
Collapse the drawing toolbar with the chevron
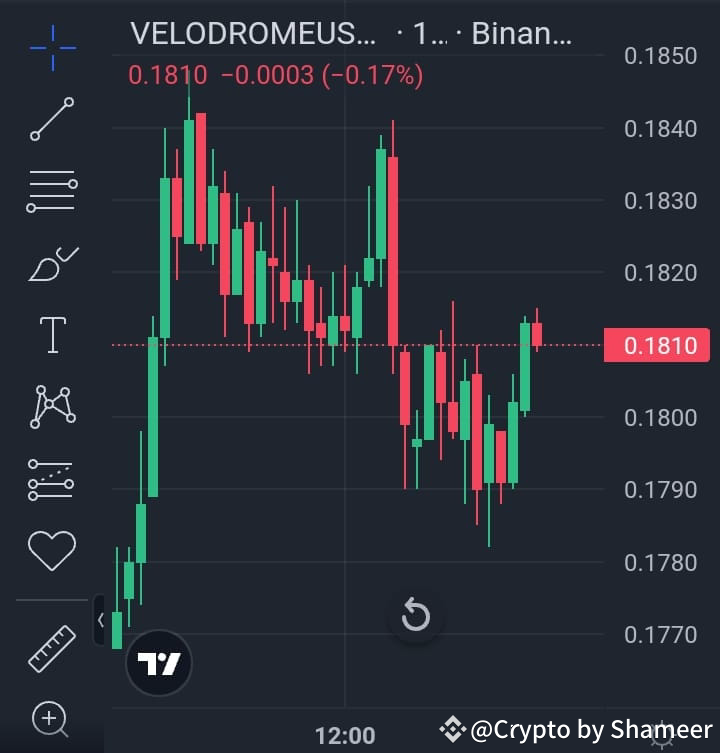(103, 619)
